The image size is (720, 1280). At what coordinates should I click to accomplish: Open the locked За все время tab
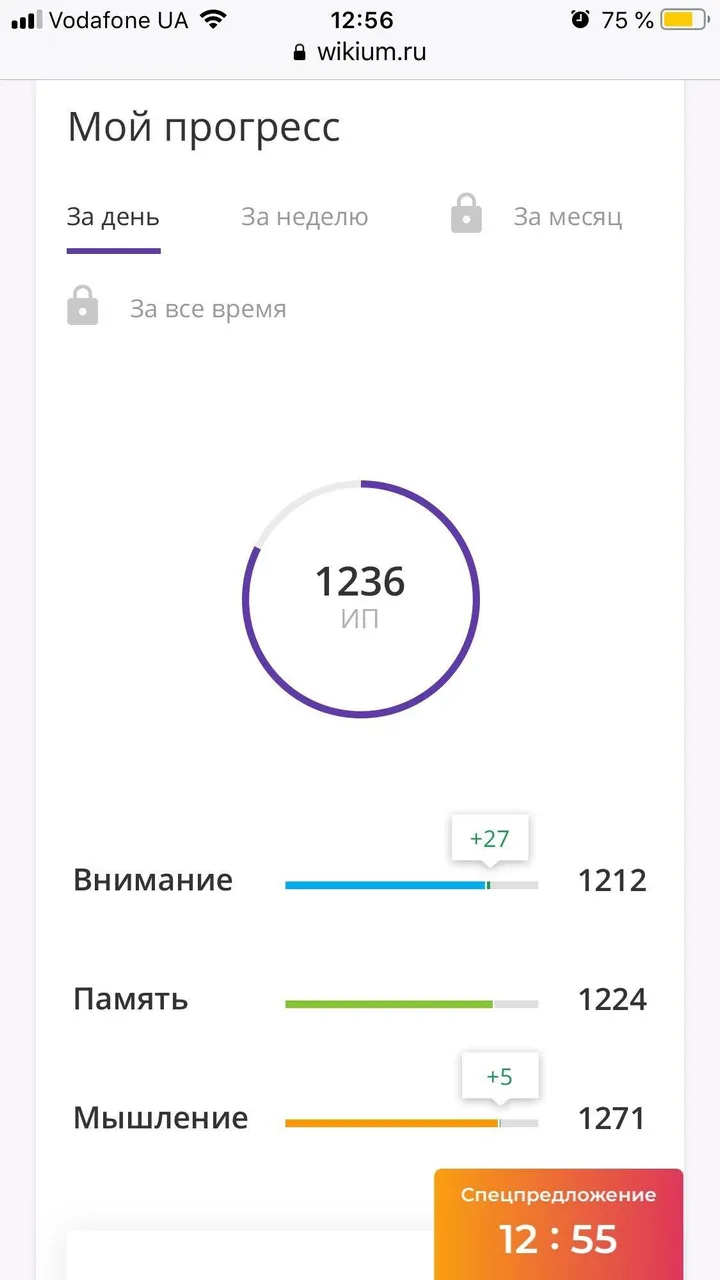pyautogui.click(x=177, y=308)
